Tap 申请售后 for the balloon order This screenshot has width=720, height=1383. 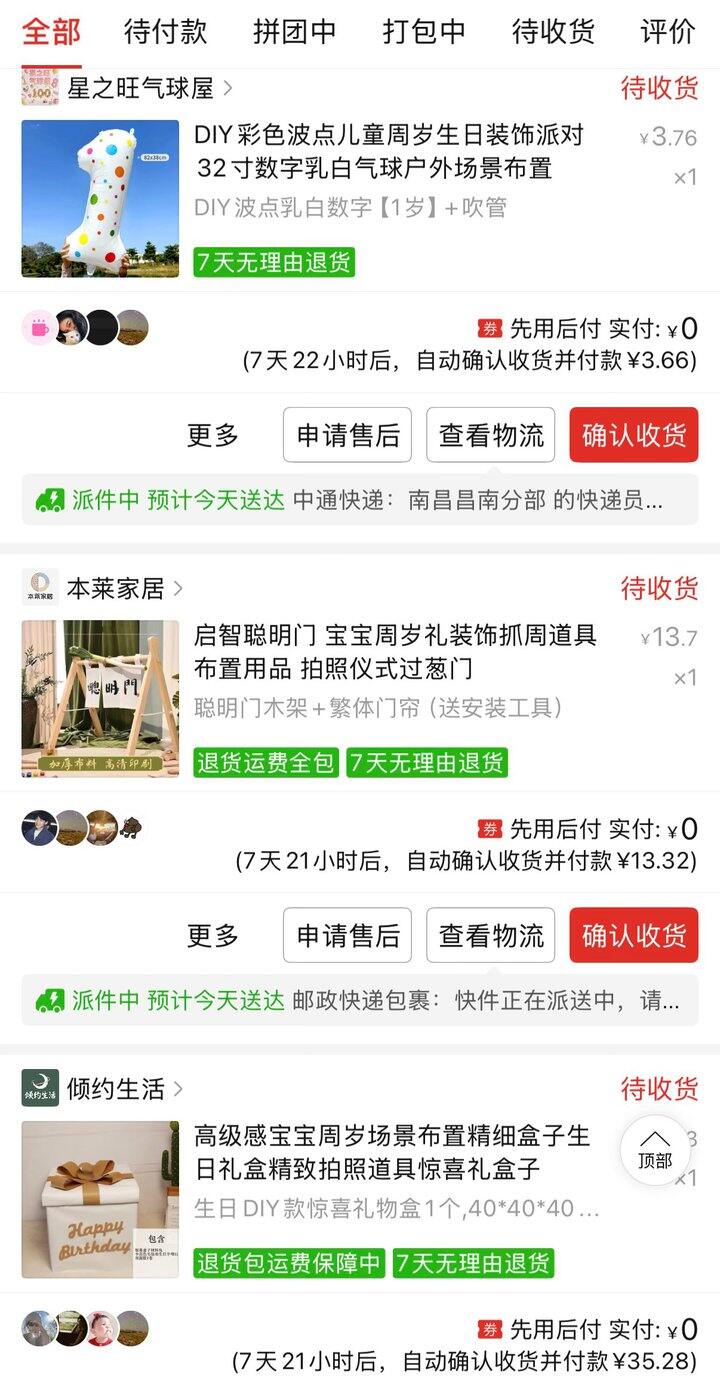pyautogui.click(x=347, y=435)
